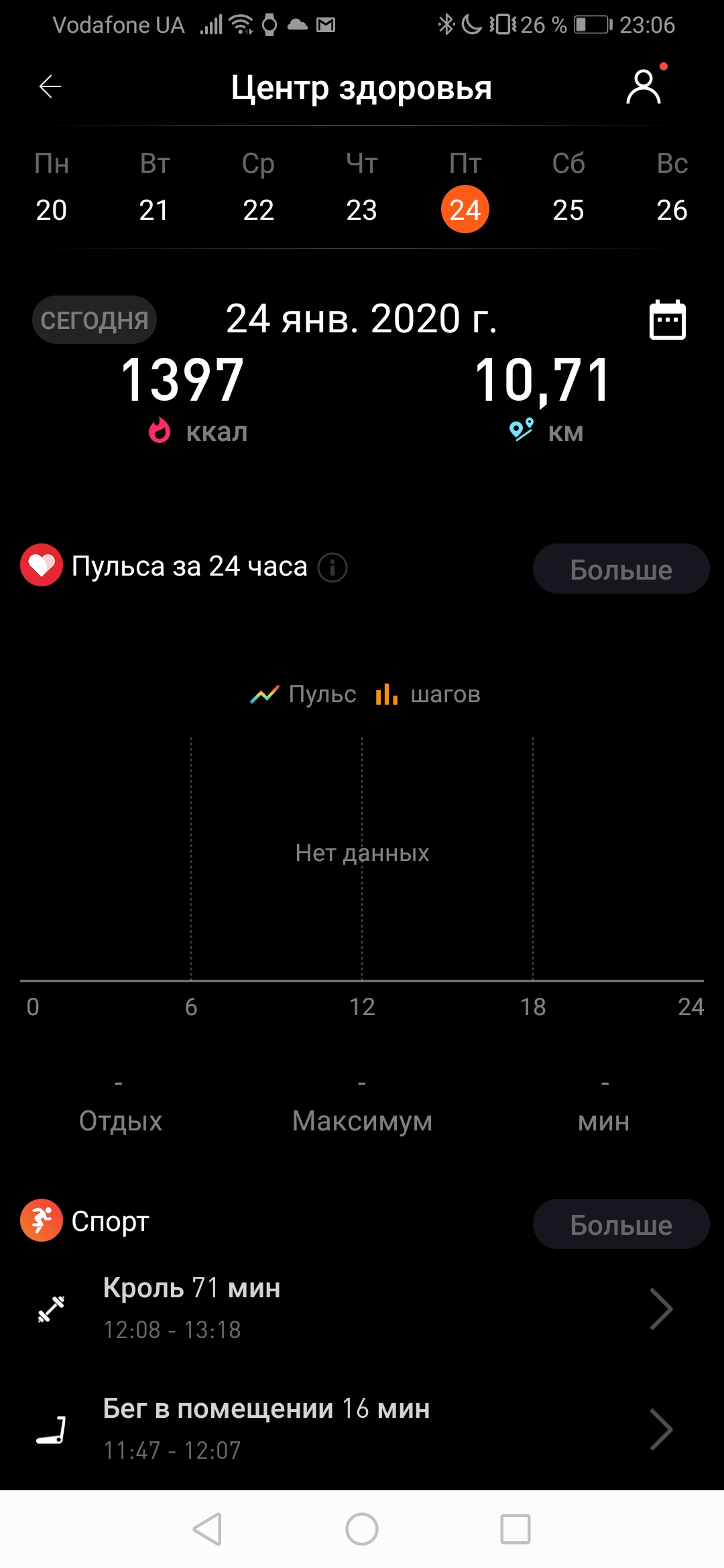Viewport: 724px width, 1568px height.
Task: Toggle the Пульс chart legend
Action: tap(302, 694)
